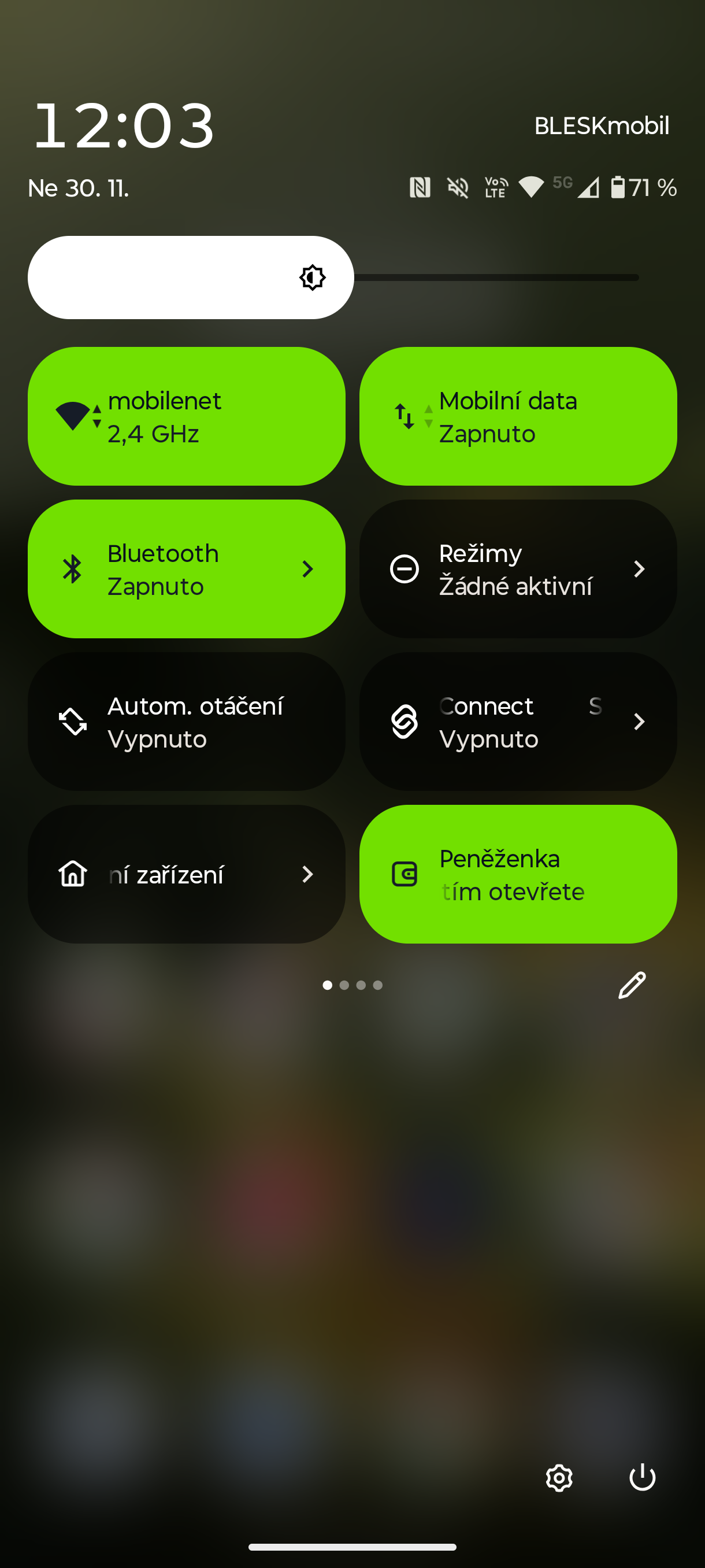Toggle Autom. otáčení on

pos(185,722)
